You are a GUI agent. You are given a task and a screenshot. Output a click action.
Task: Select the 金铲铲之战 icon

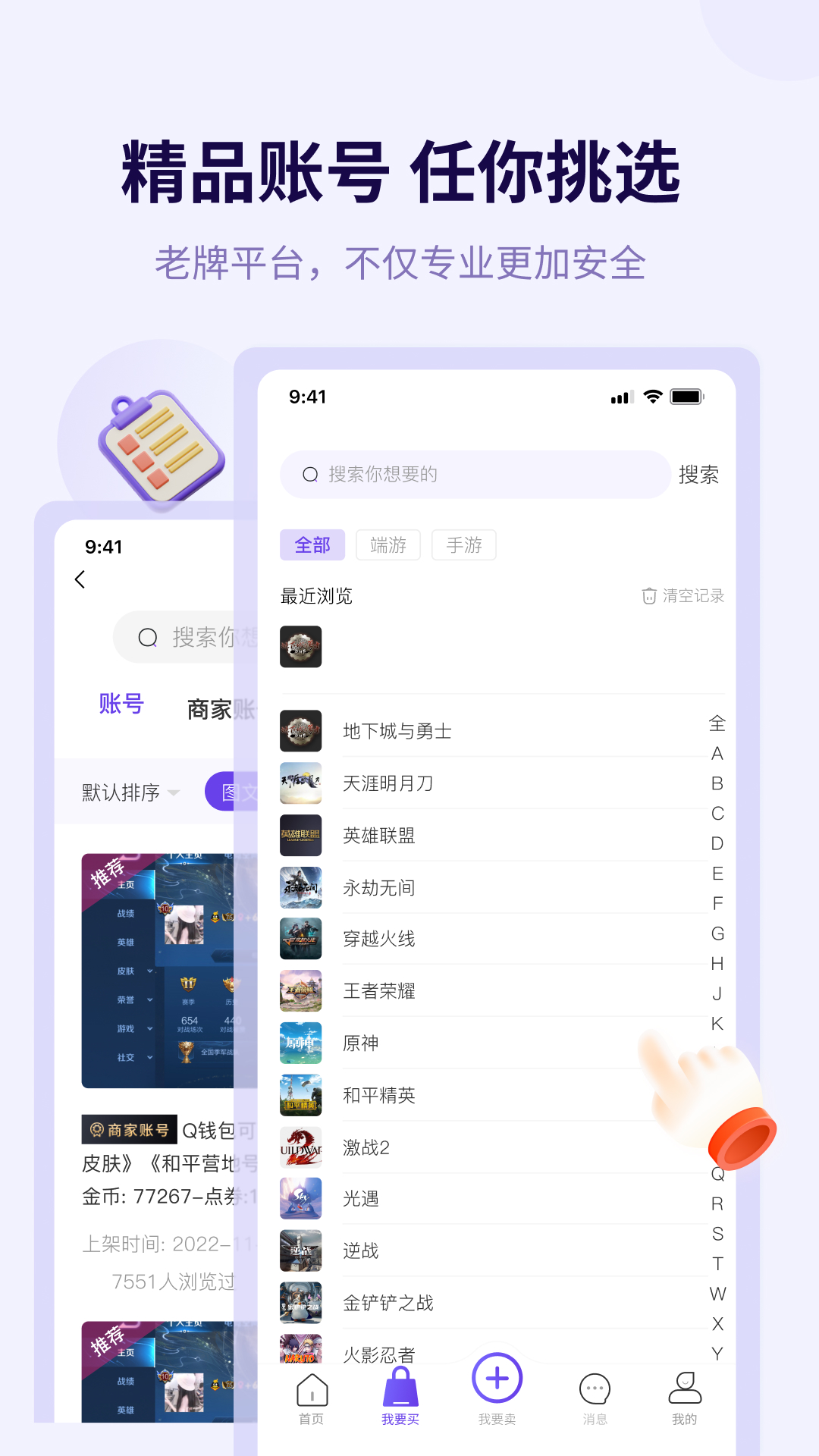[300, 1302]
